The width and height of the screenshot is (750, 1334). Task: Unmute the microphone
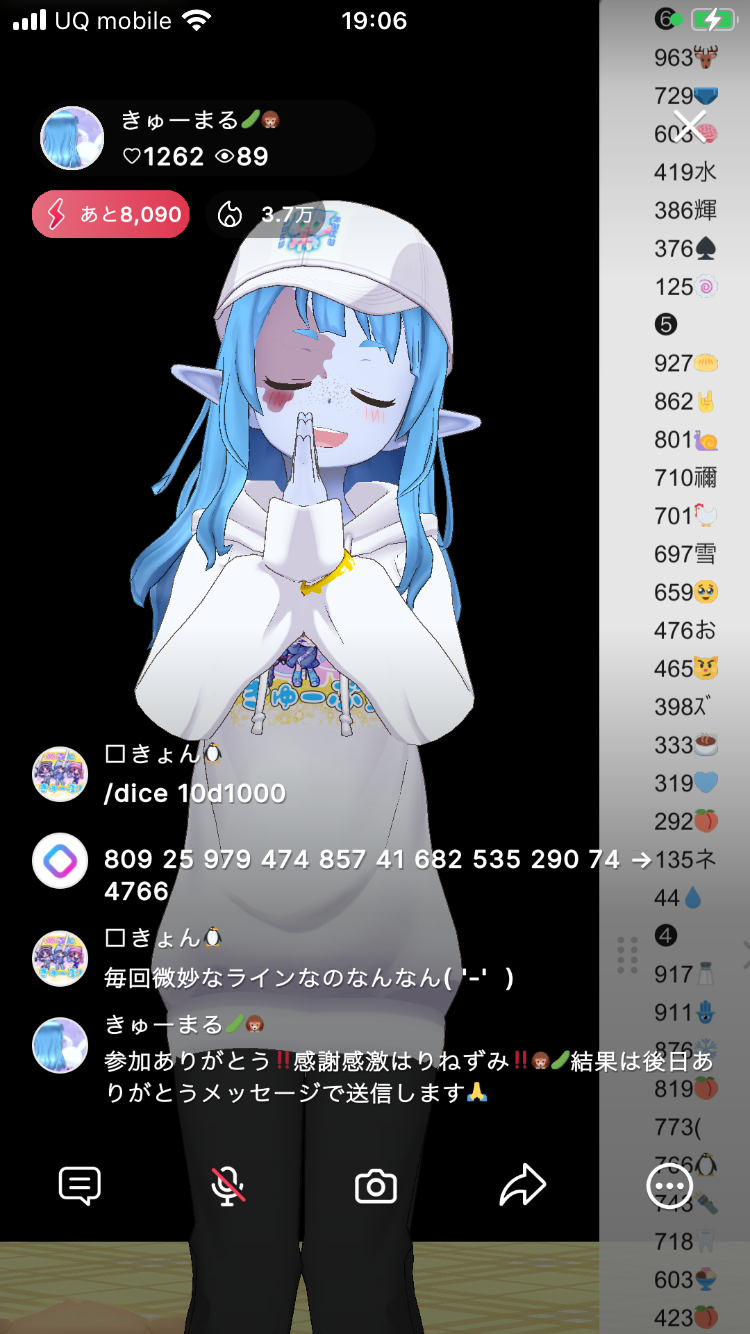(x=228, y=1186)
